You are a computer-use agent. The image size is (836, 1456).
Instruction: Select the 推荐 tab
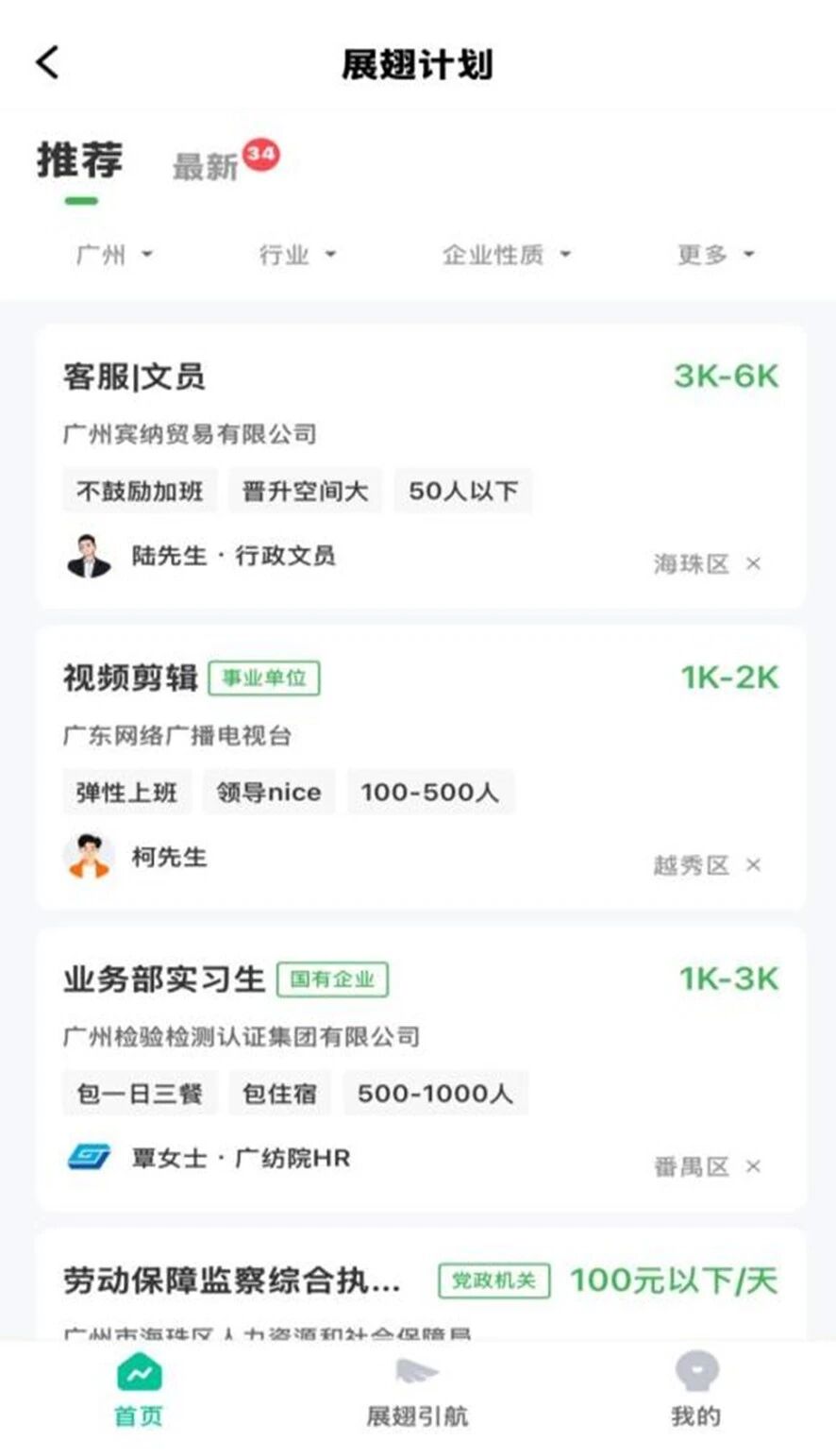(x=80, y=160)
